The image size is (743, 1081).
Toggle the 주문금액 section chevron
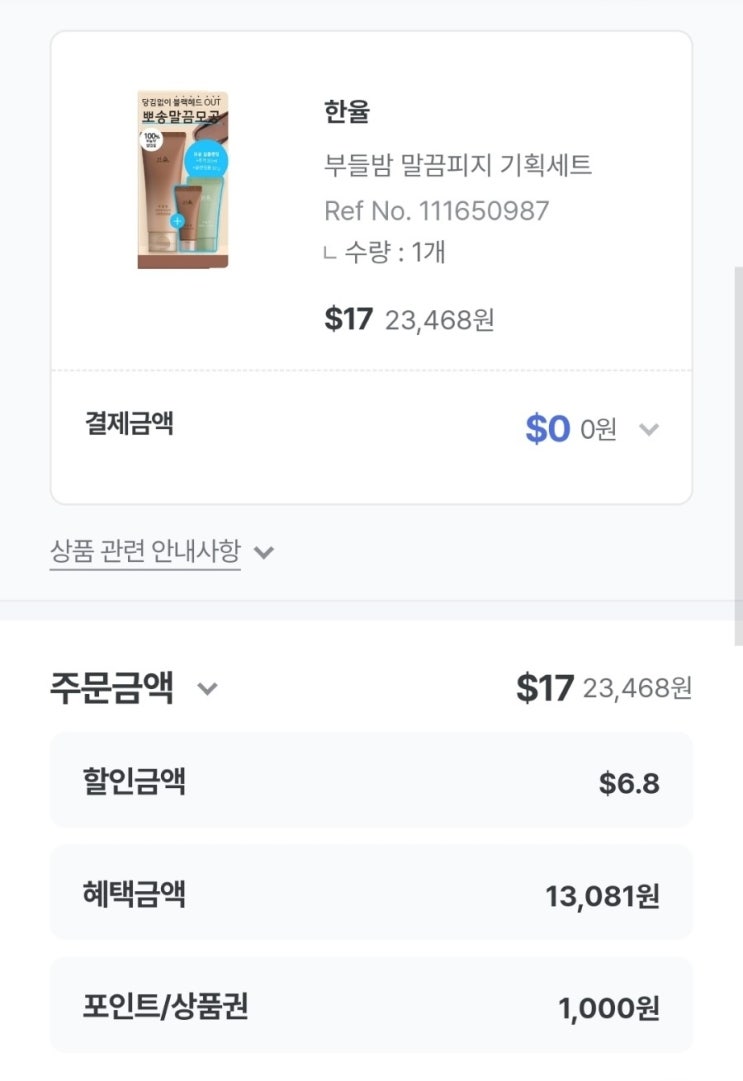tap(207, 689)
